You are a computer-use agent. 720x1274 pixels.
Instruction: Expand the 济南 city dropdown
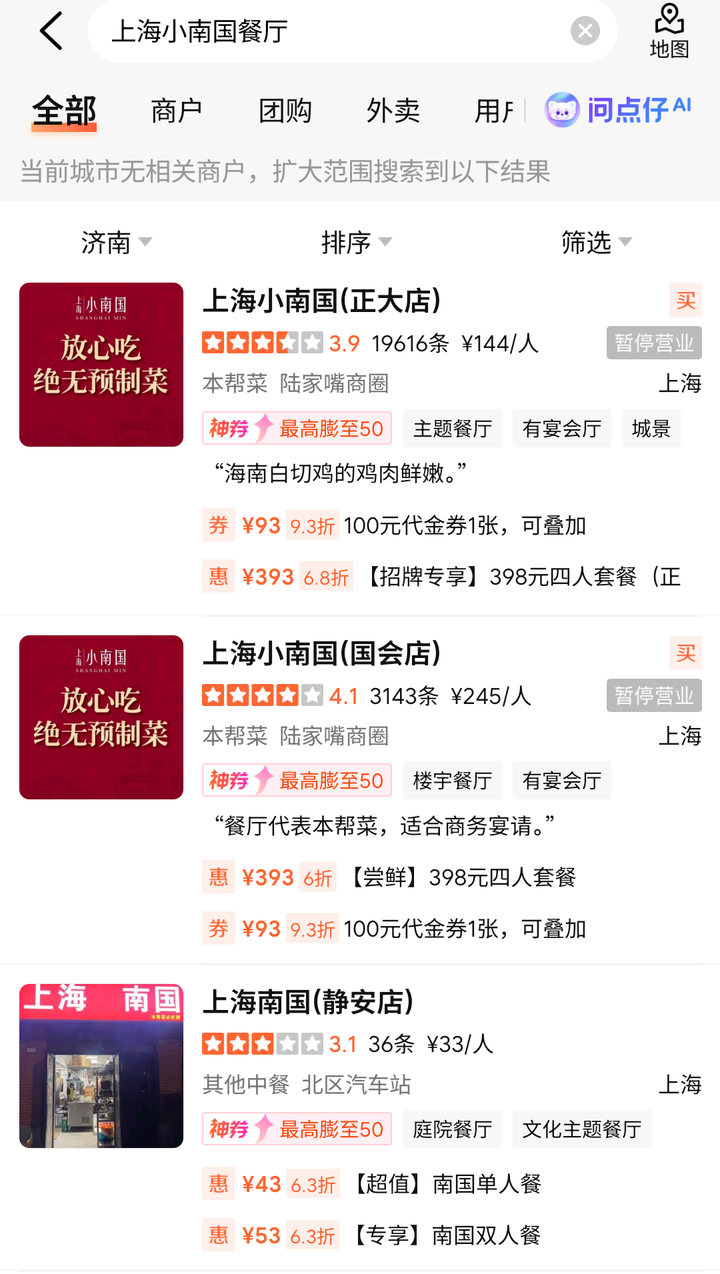point(116,242)
